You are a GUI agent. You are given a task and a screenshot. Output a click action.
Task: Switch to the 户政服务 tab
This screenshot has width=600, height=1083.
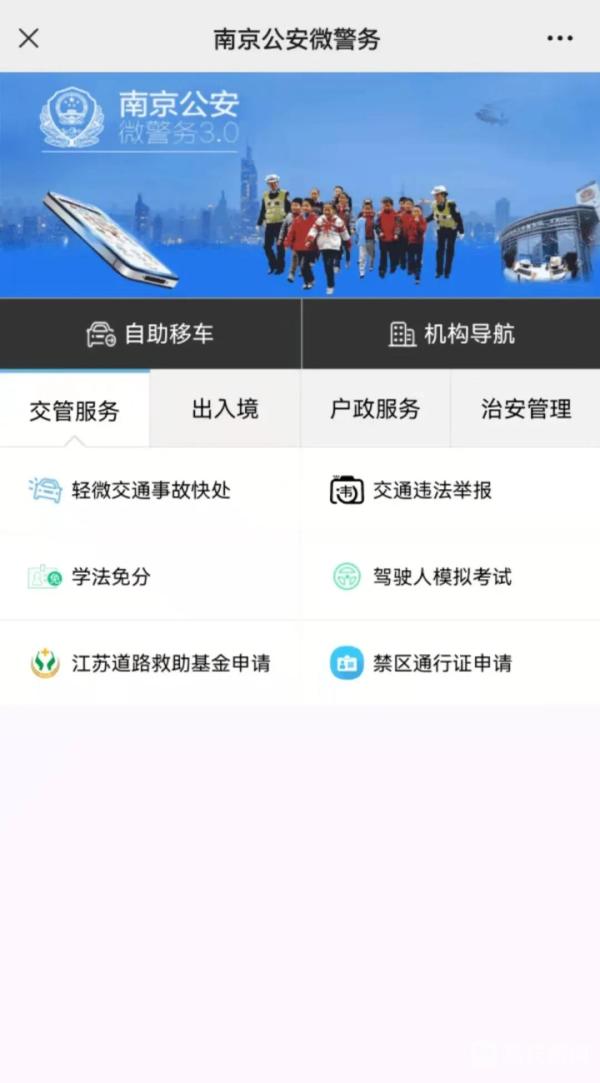375,410
